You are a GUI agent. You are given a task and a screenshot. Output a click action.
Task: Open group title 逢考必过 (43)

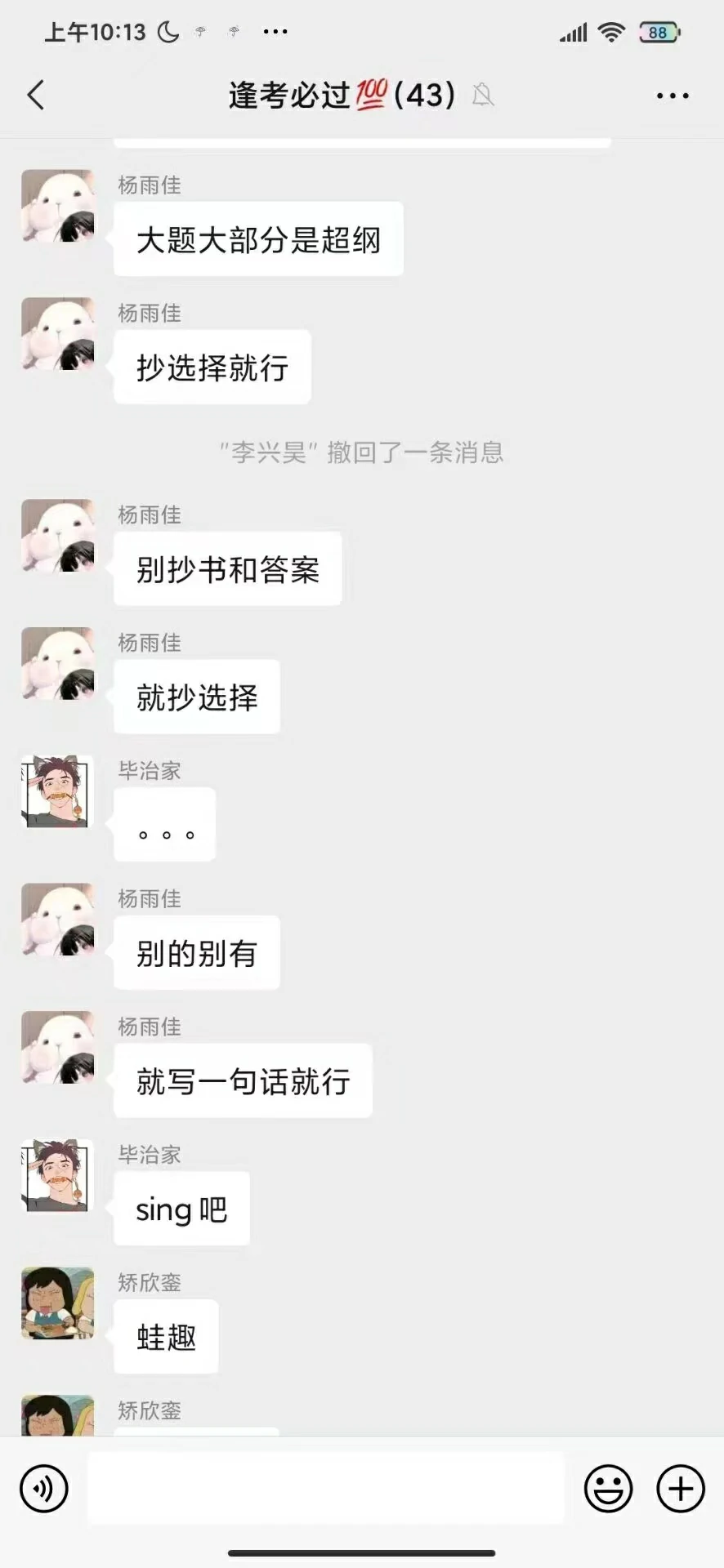tap(340, 94)
